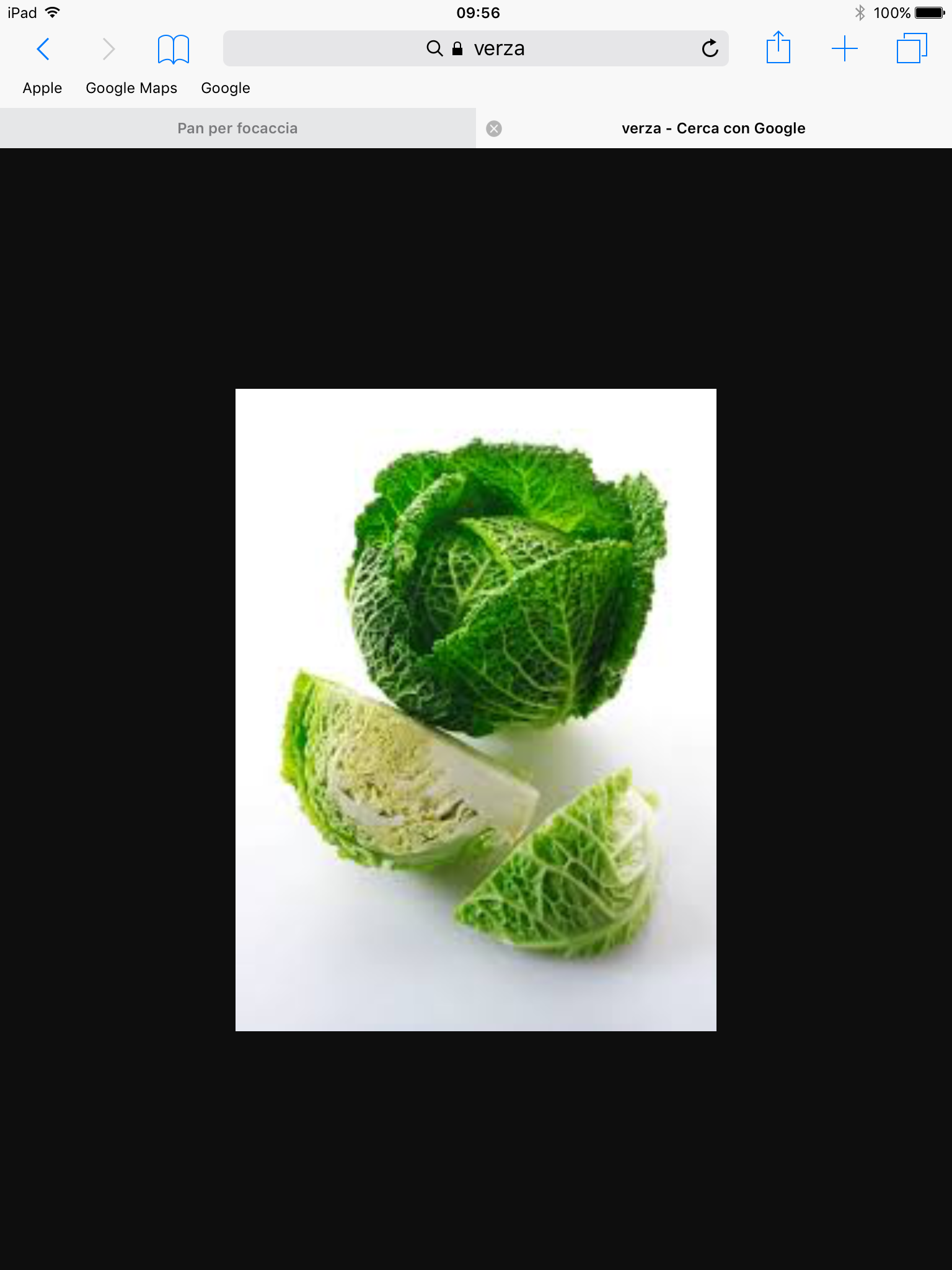This screenshot has height=1270, width=952.
Task: Reload the current page
Action: 710,48
